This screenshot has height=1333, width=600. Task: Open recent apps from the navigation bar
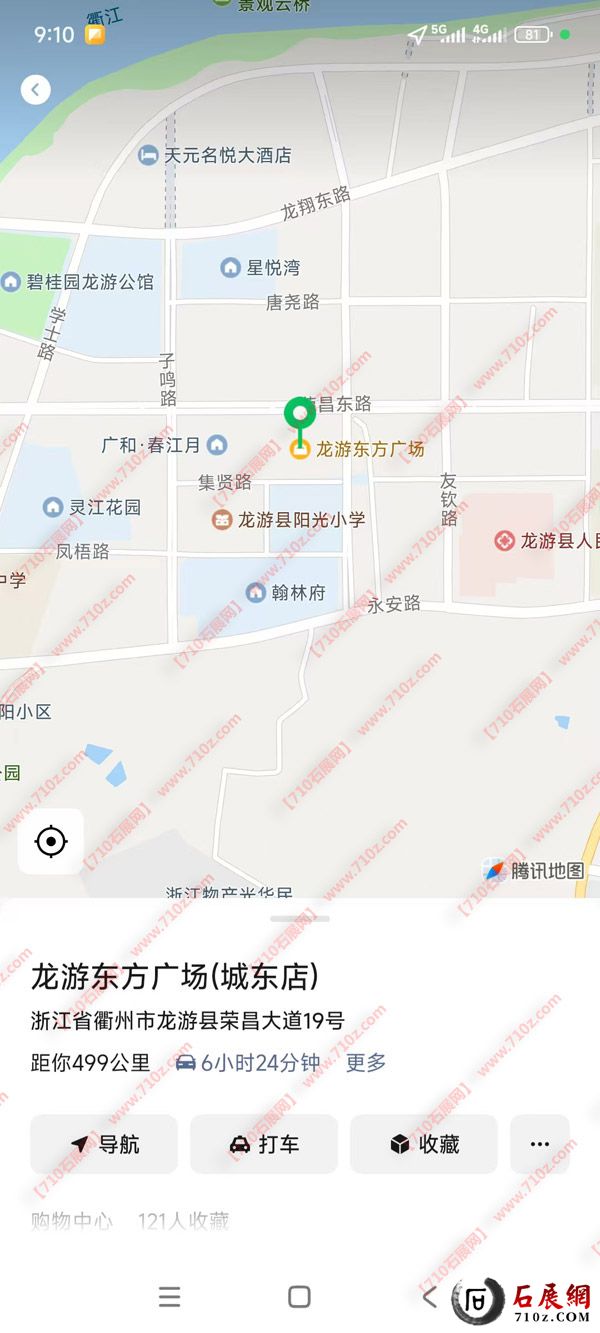[170, 1297]
